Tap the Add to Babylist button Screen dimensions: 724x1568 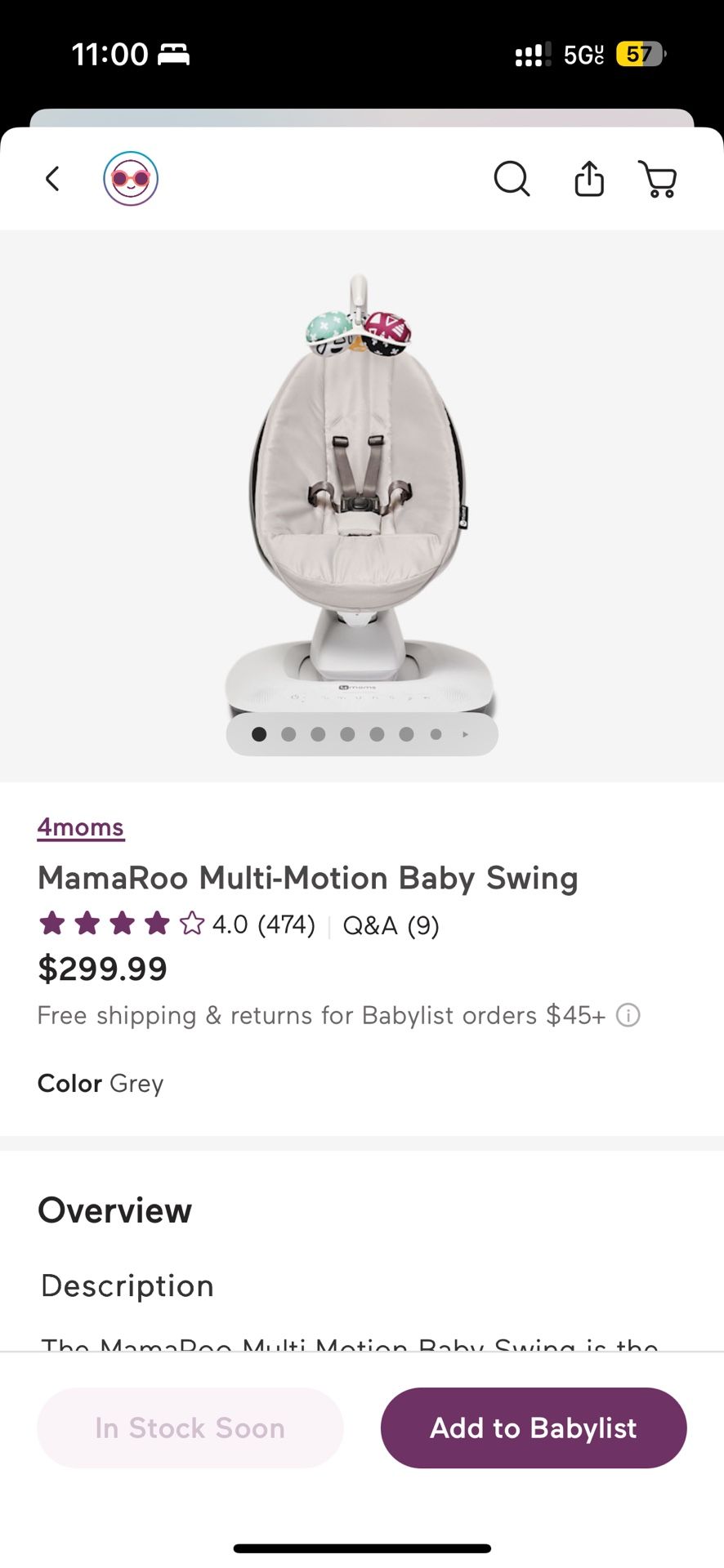533,1428
